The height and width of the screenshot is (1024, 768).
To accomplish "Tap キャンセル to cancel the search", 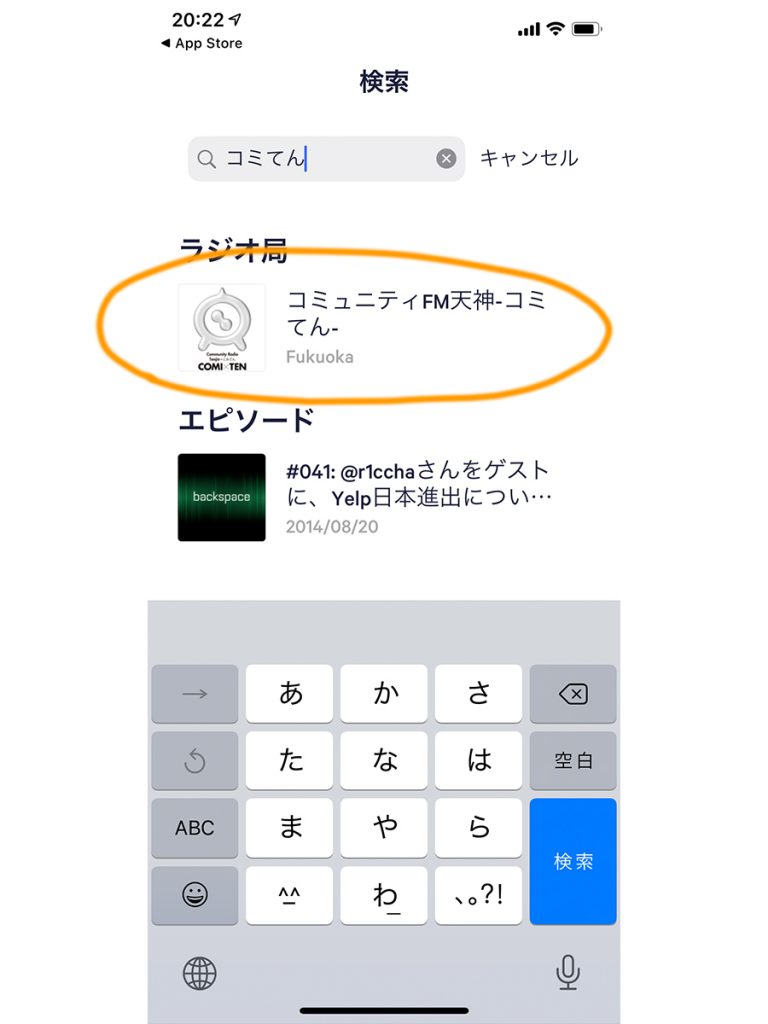I will tap(529, 158).
